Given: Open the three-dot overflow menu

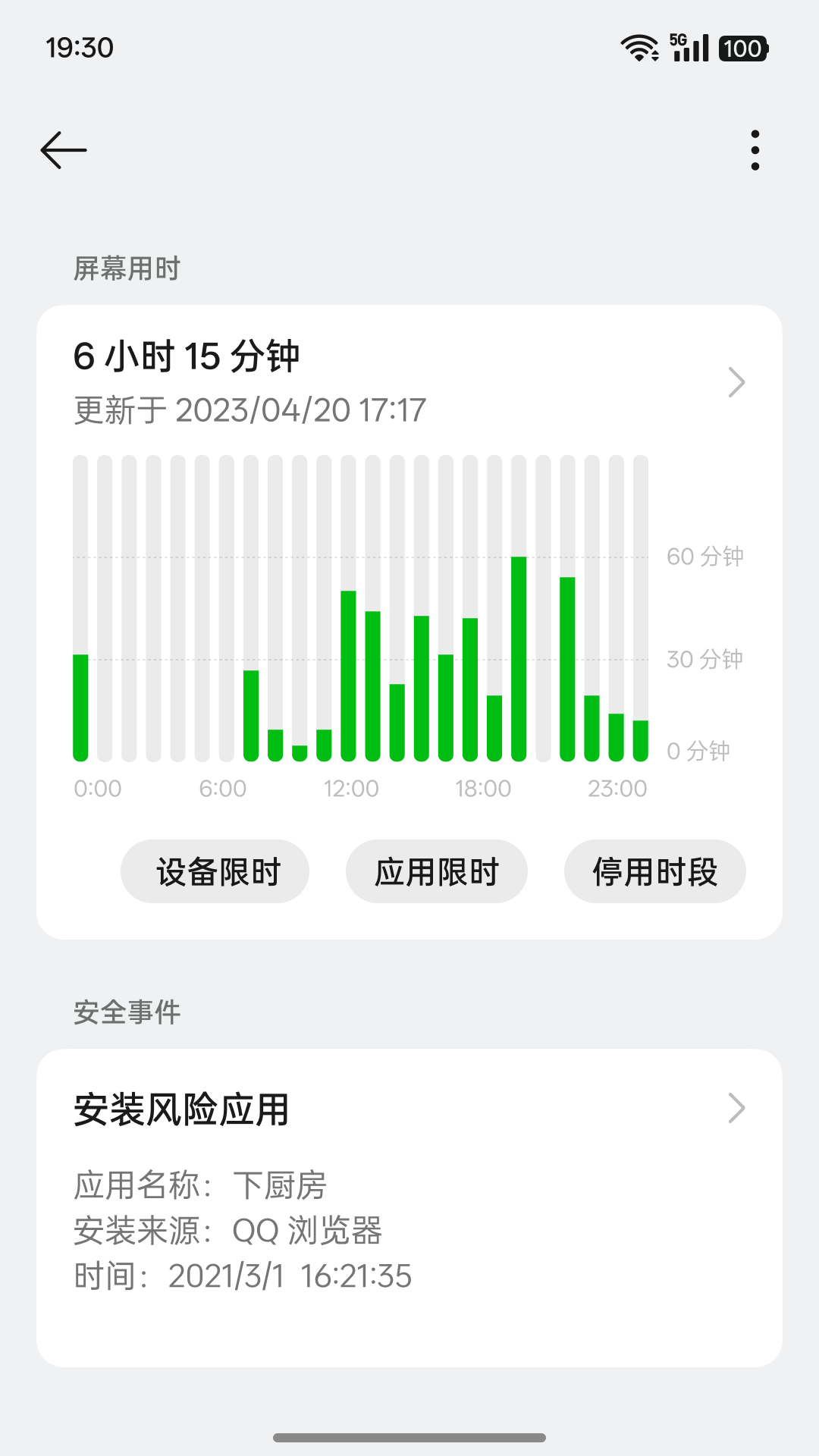Looking at the screenshot, I should 755,149.
